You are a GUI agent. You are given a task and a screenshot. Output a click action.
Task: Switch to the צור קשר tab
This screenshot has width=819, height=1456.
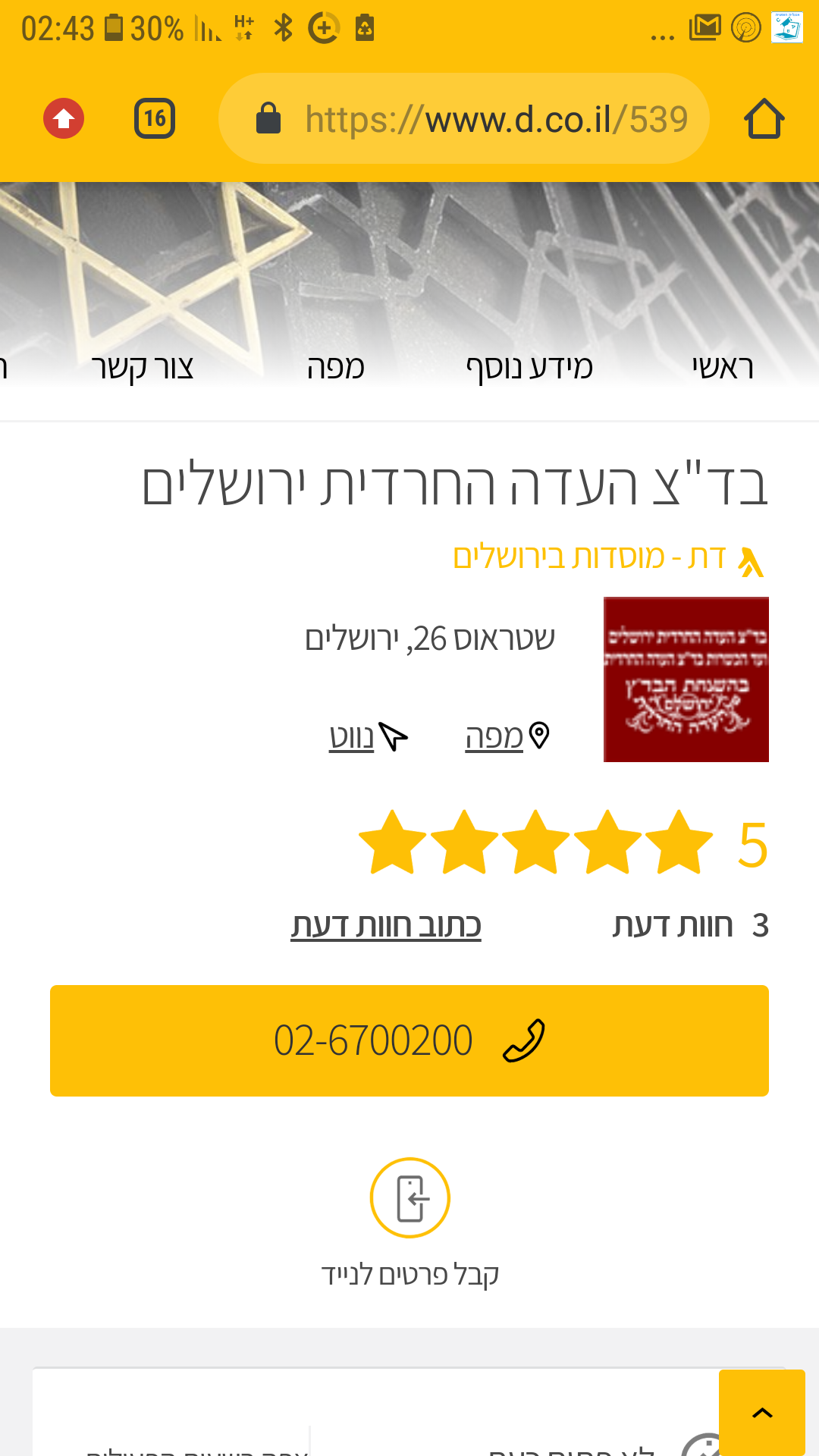[143, 368]
